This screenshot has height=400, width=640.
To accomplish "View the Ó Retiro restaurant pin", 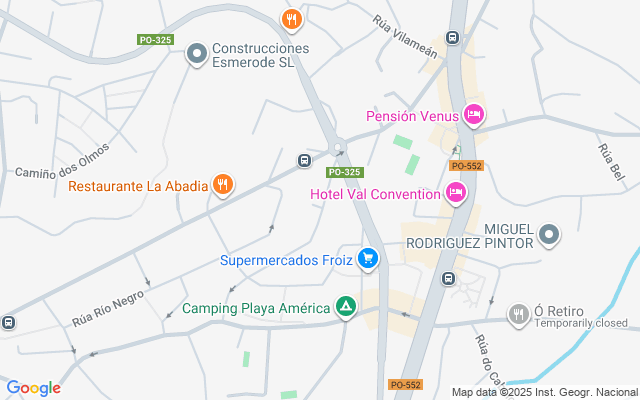I will [x=517, y=313].
